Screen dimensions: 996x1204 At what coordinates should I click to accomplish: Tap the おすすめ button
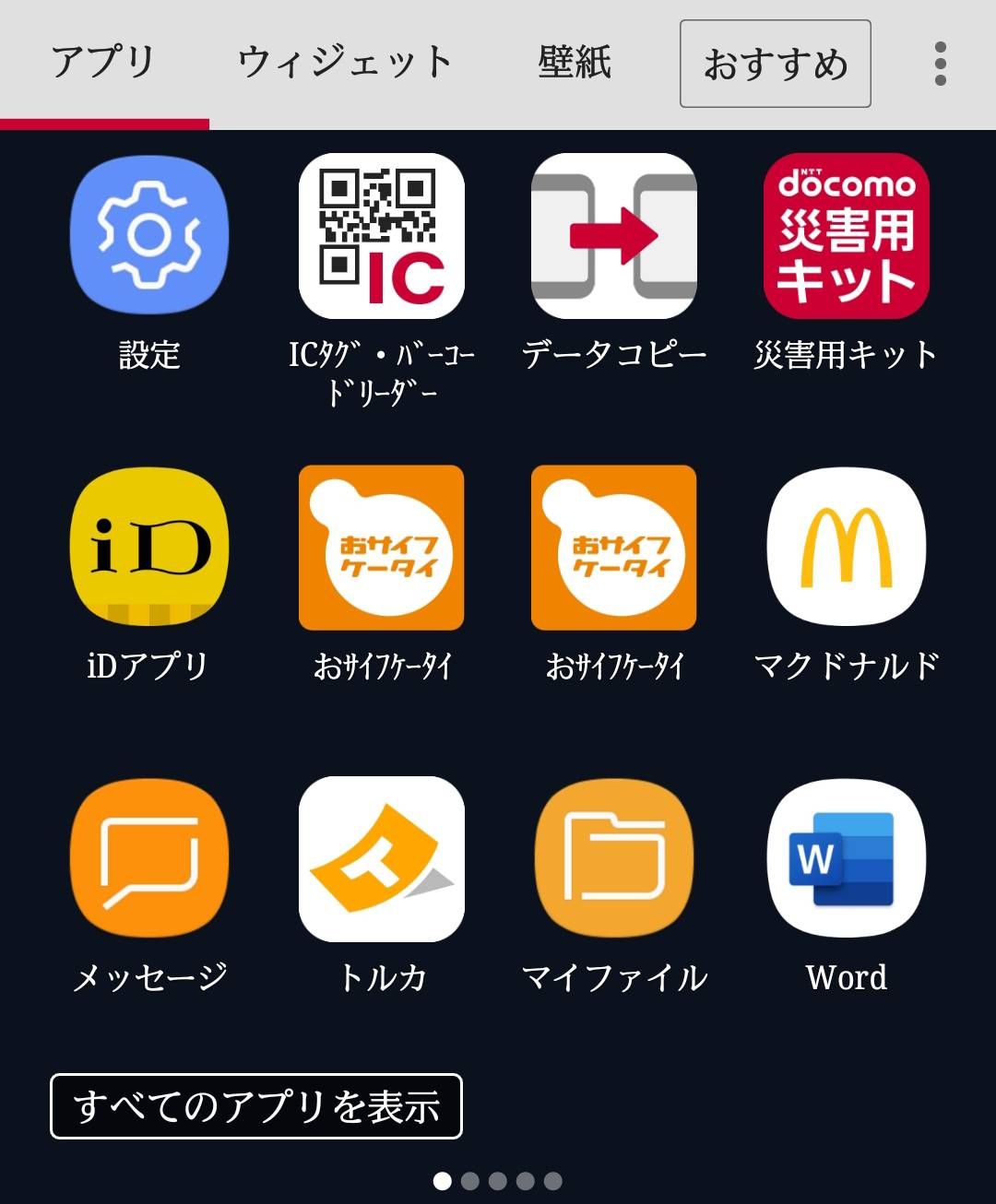[775, 64]
